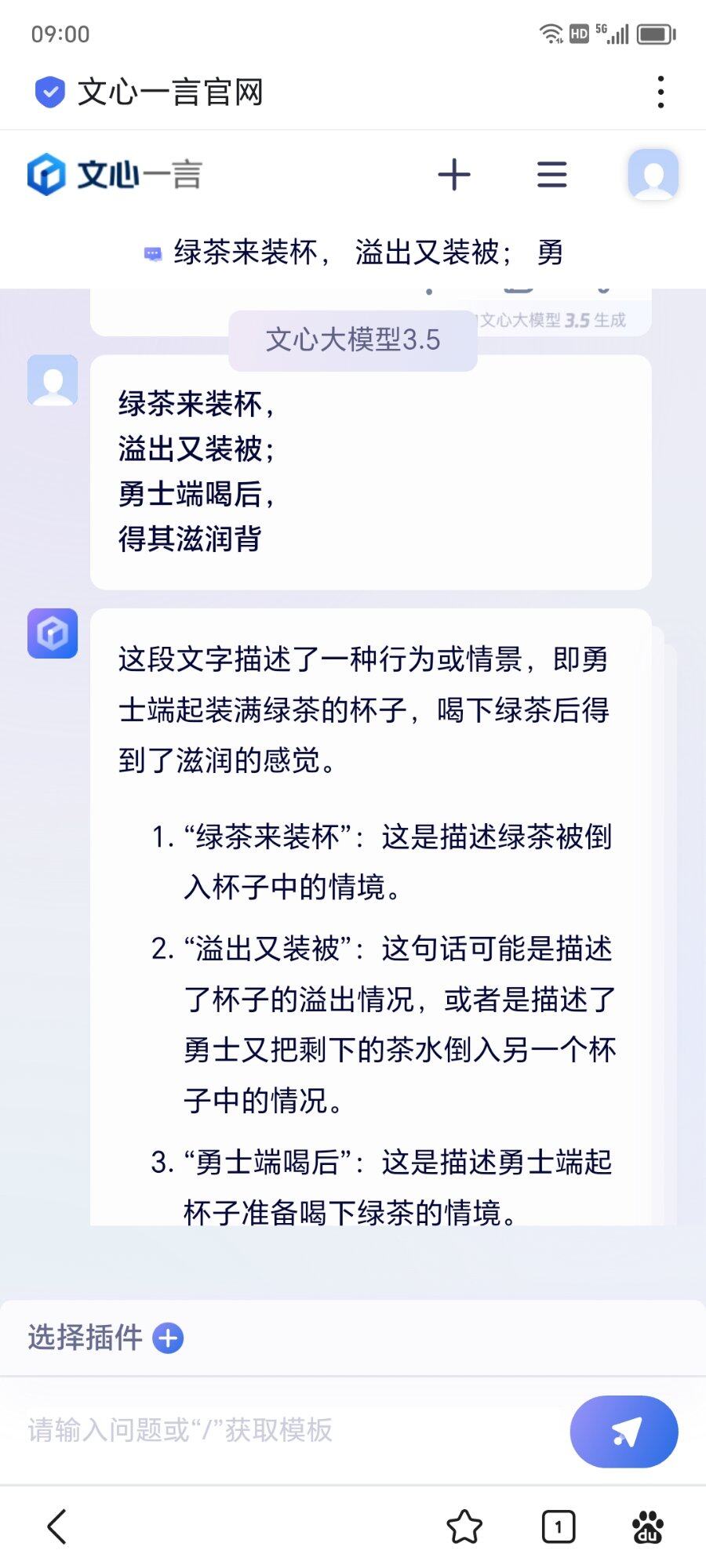This screenshot has height=1568, width=706.
Task: Go back with the browser back arrow
Action: [57, 1526]
